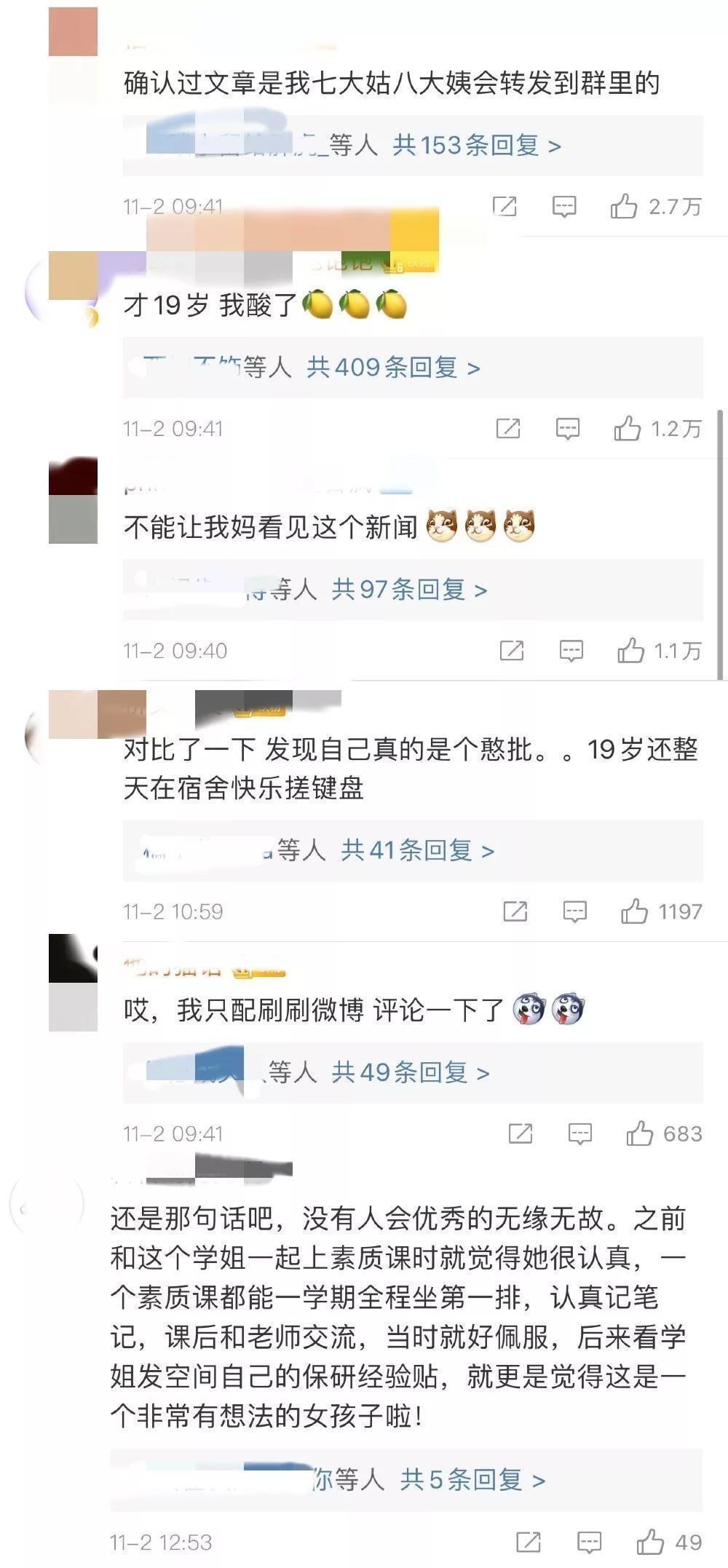
Task: Open the 共5条回复 replies
Action: coord(472,1480)
